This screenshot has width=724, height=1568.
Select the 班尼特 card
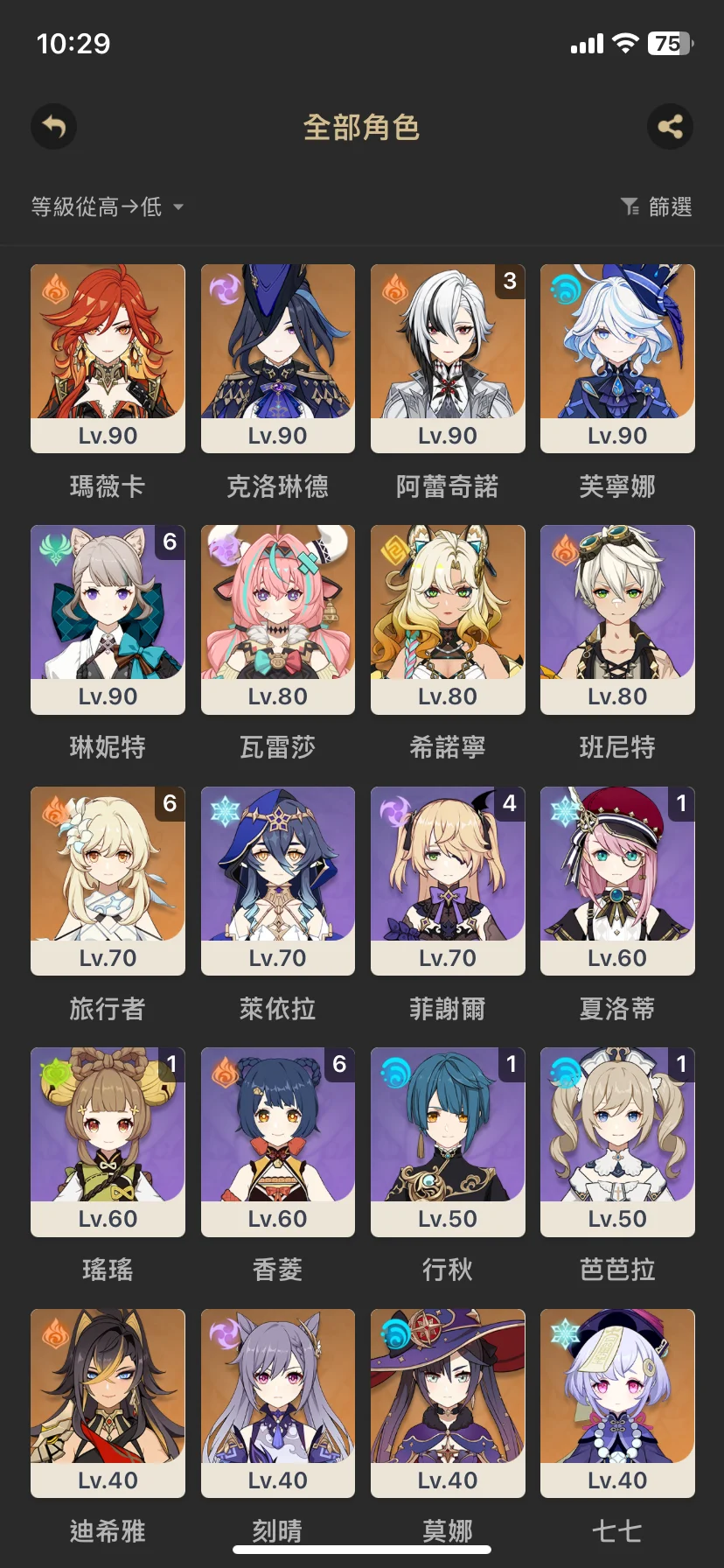tap(617, 619)
